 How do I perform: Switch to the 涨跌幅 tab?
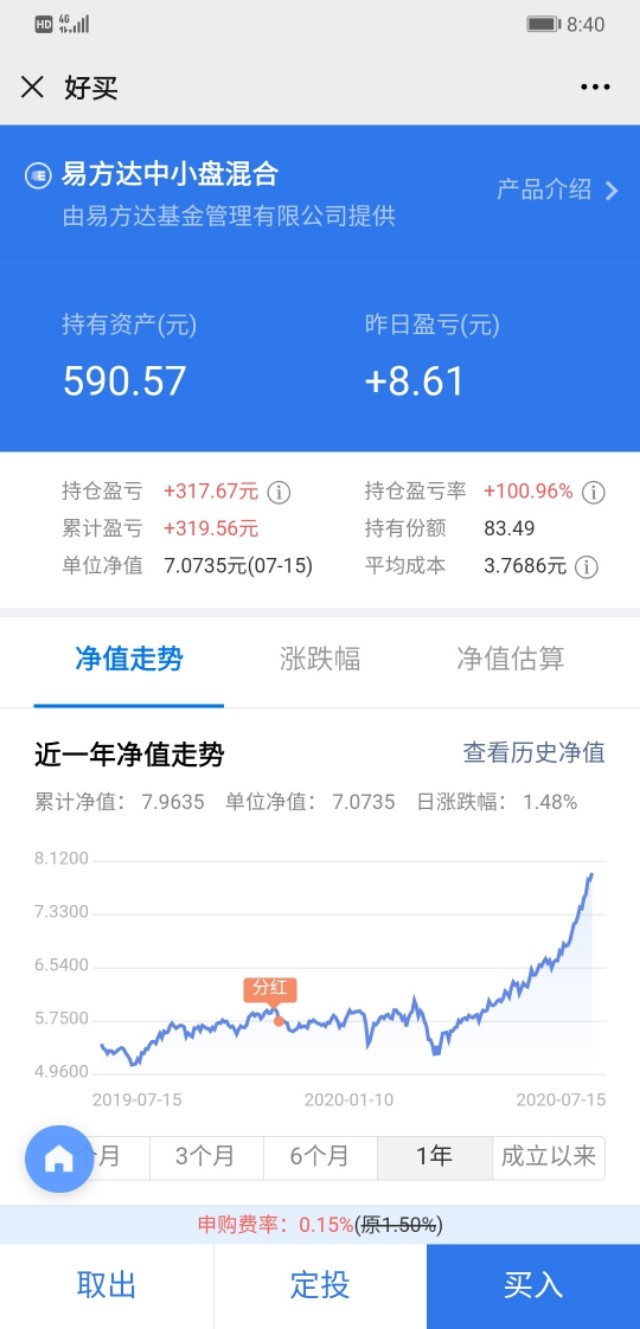(320, 659)
